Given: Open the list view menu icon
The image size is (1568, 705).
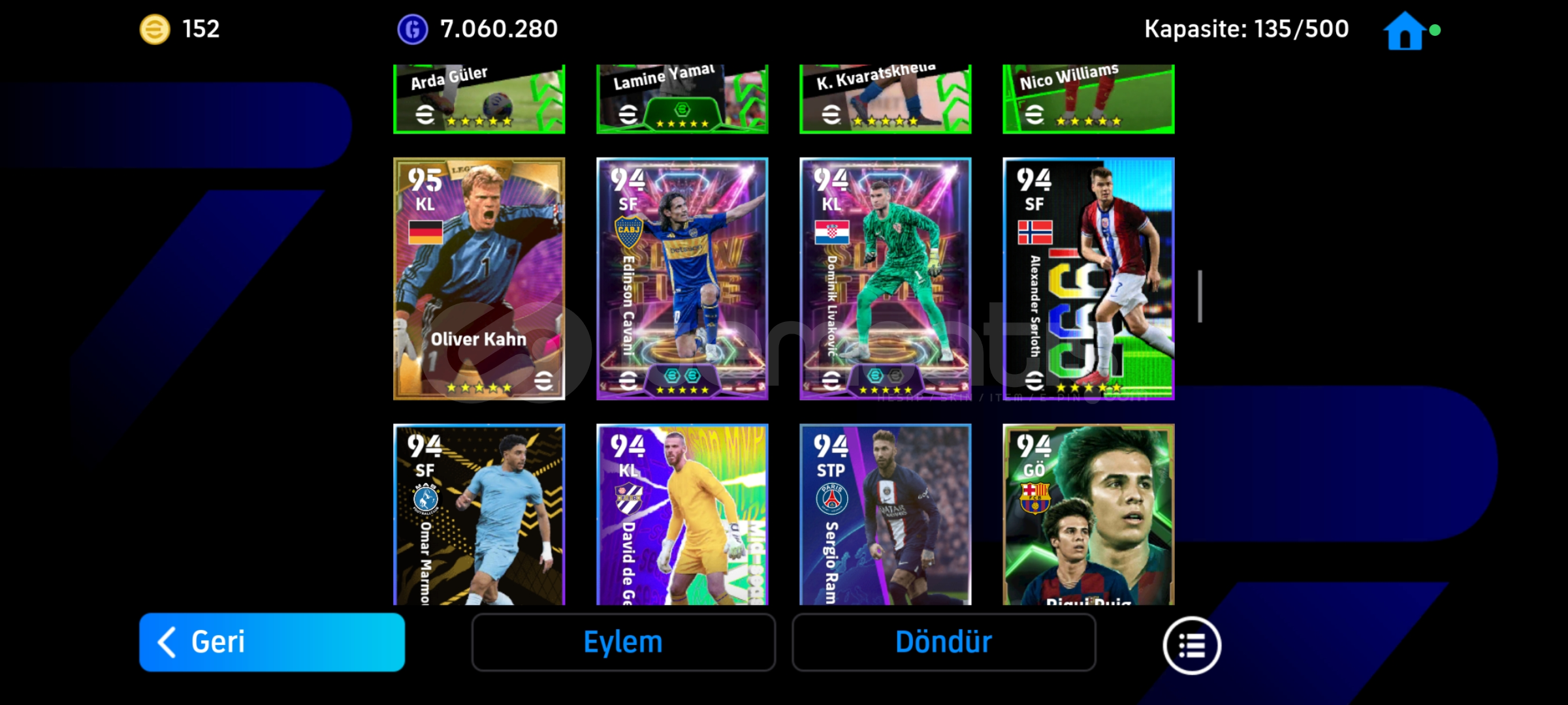Looking at the screenshot, I should [x=1191, y=646].
